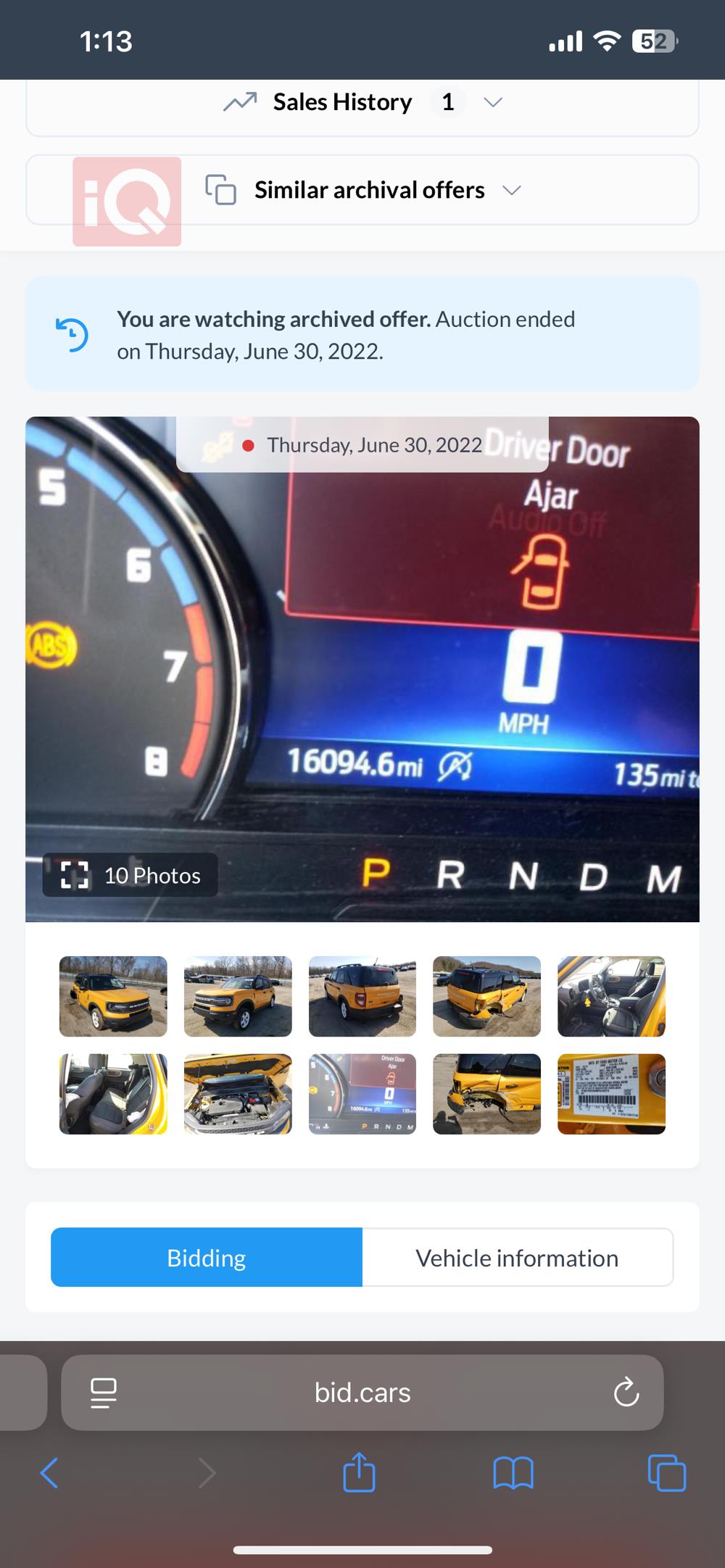Open the front seats interior thumbnail

pyautogui.click(x=611, y=996)
